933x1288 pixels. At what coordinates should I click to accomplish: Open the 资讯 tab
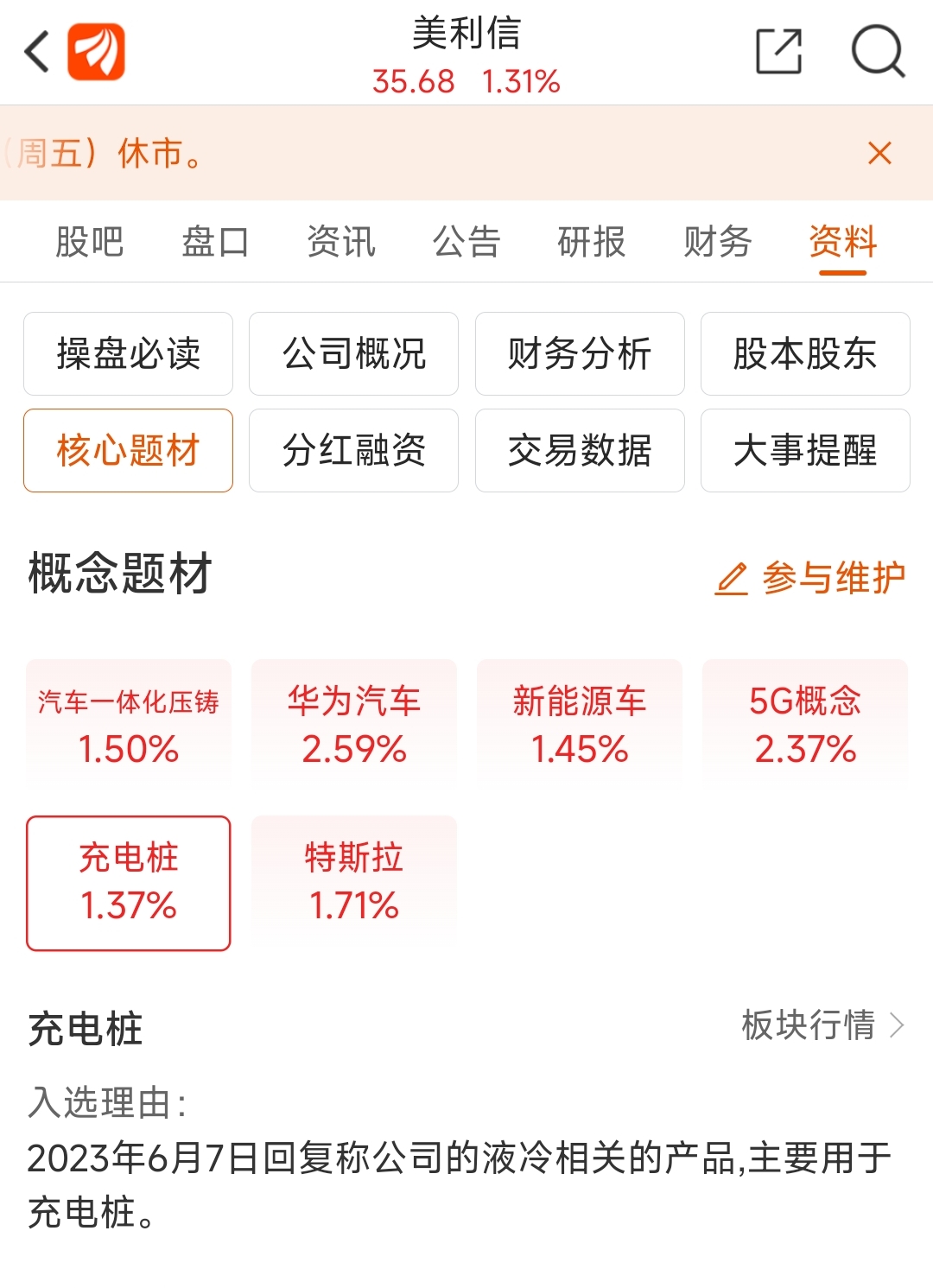click(341, 242)
